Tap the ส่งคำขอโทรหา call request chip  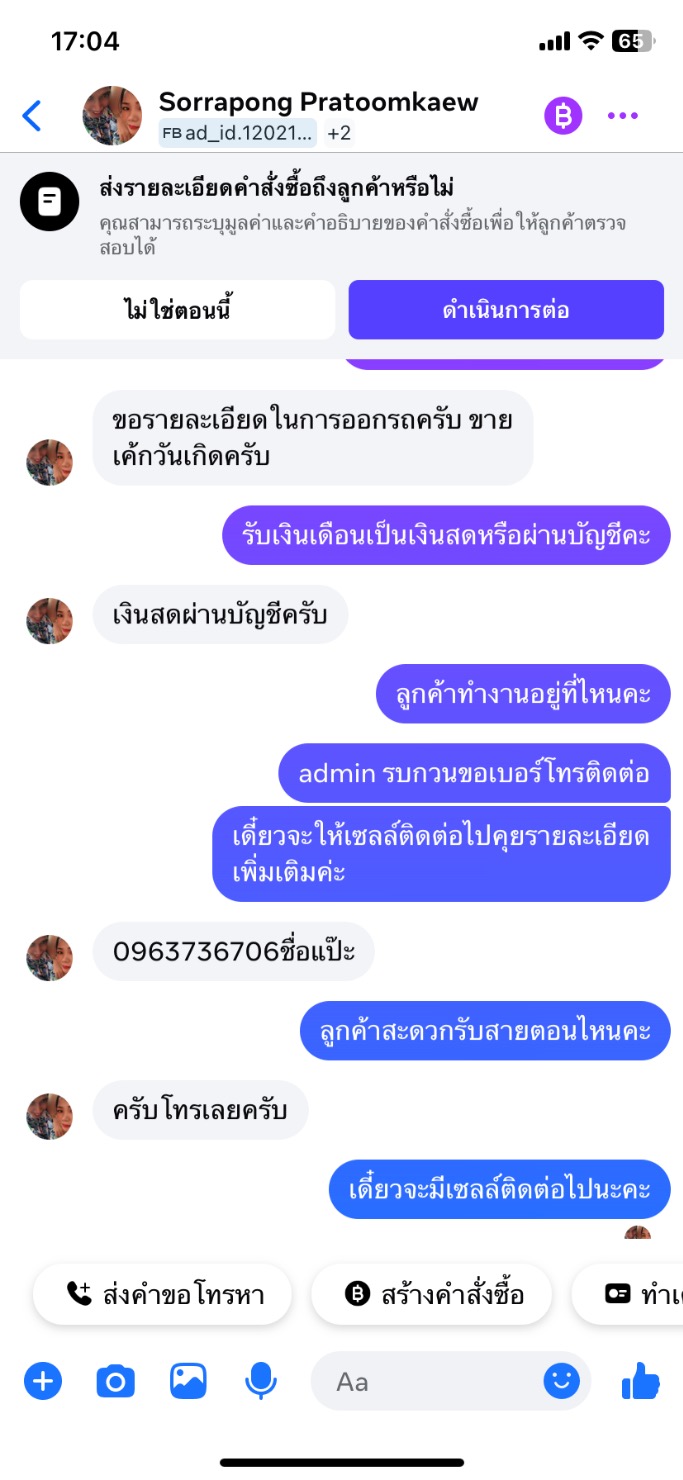163,1294
